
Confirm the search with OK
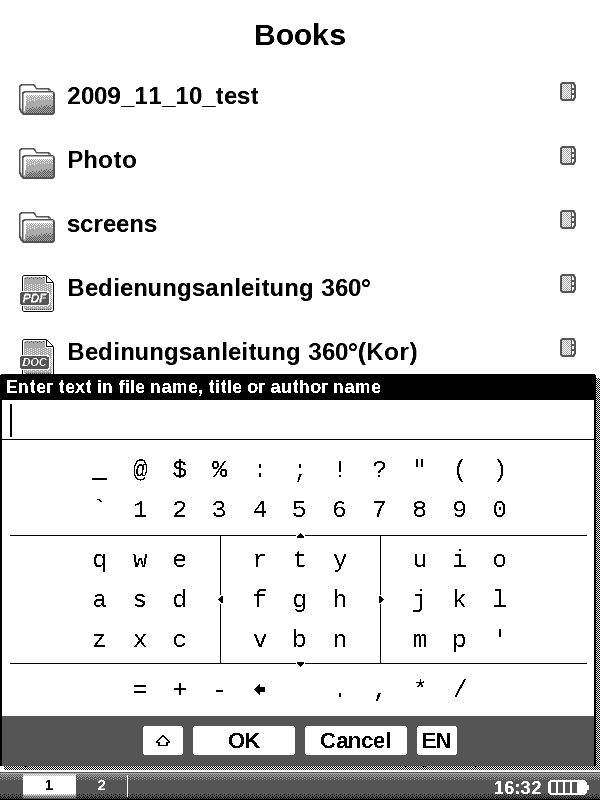click(x=244, y=740)
